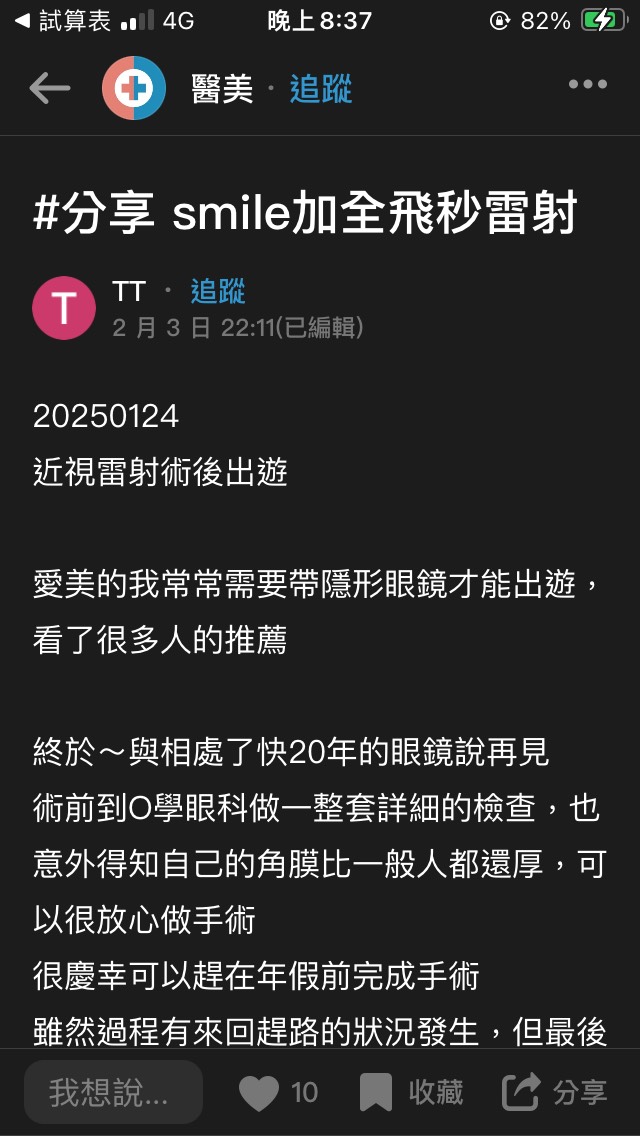Return to 試算表 app in status bar
Viewport: 640px width, 1136px height.
click(x=62, y=21)
